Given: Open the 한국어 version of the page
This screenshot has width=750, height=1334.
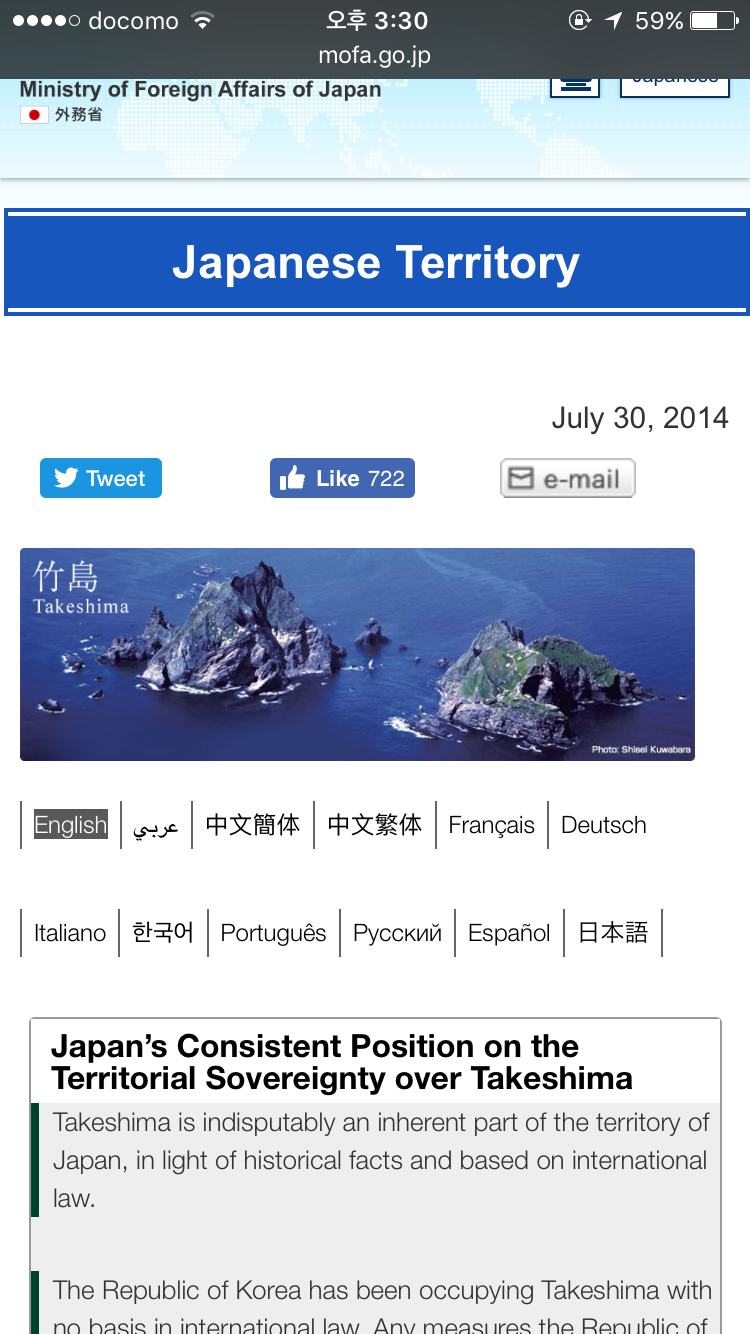Looking at the screenshot, I should coord(163,933).
